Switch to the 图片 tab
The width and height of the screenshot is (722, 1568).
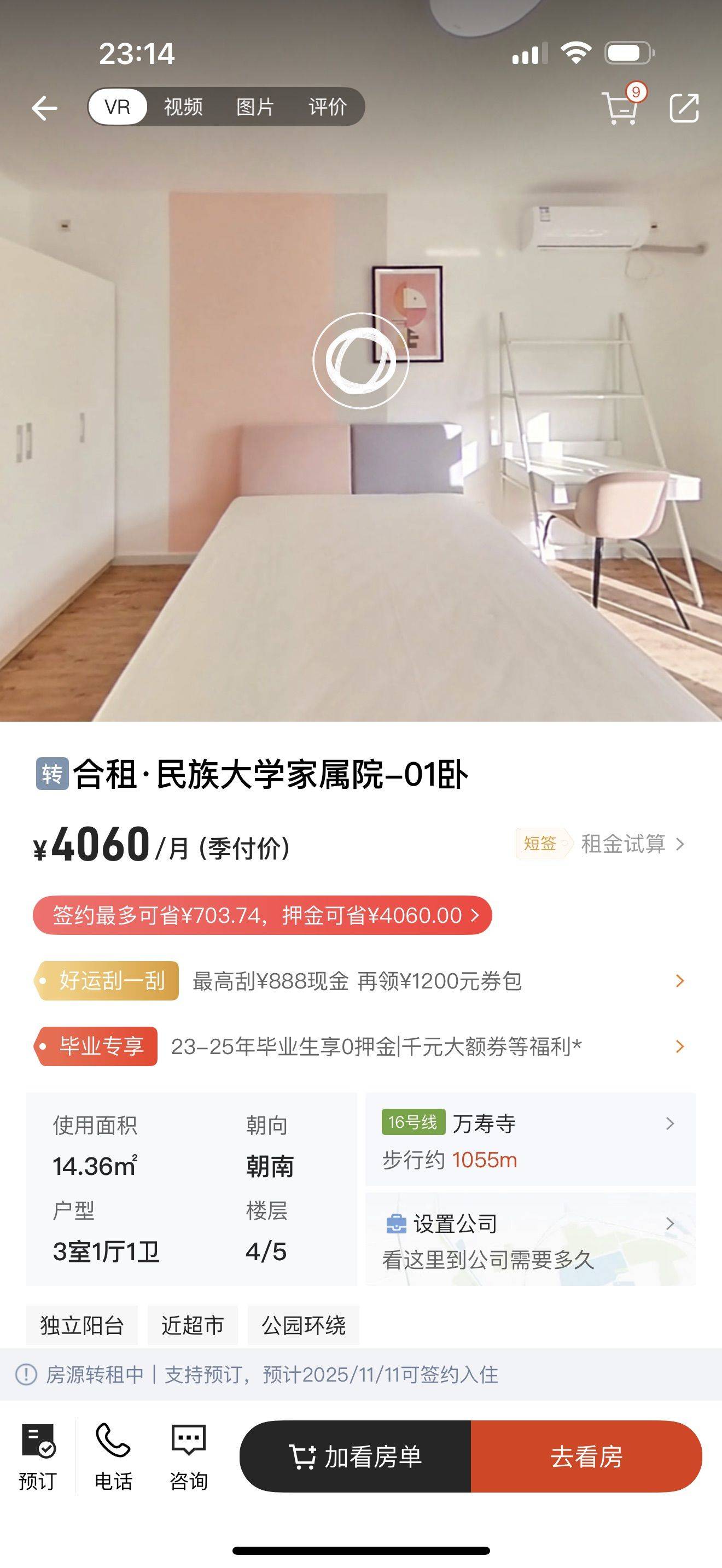point(255,107)
